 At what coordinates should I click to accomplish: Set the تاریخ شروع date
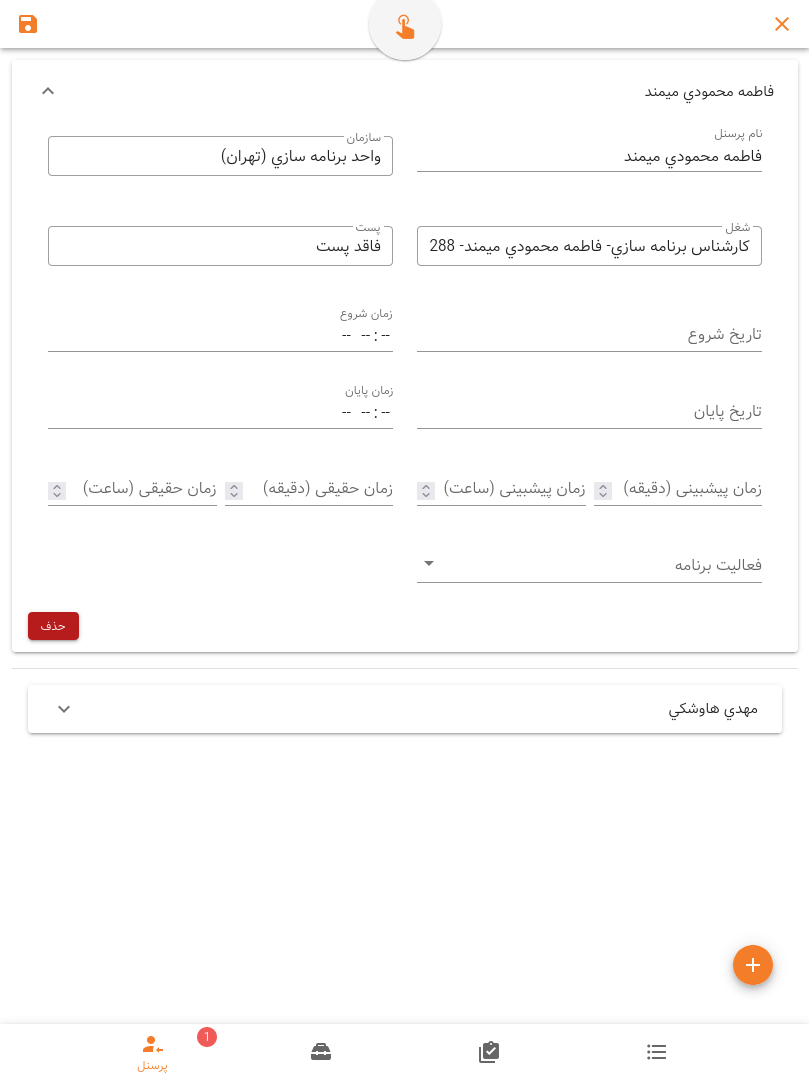589,335
